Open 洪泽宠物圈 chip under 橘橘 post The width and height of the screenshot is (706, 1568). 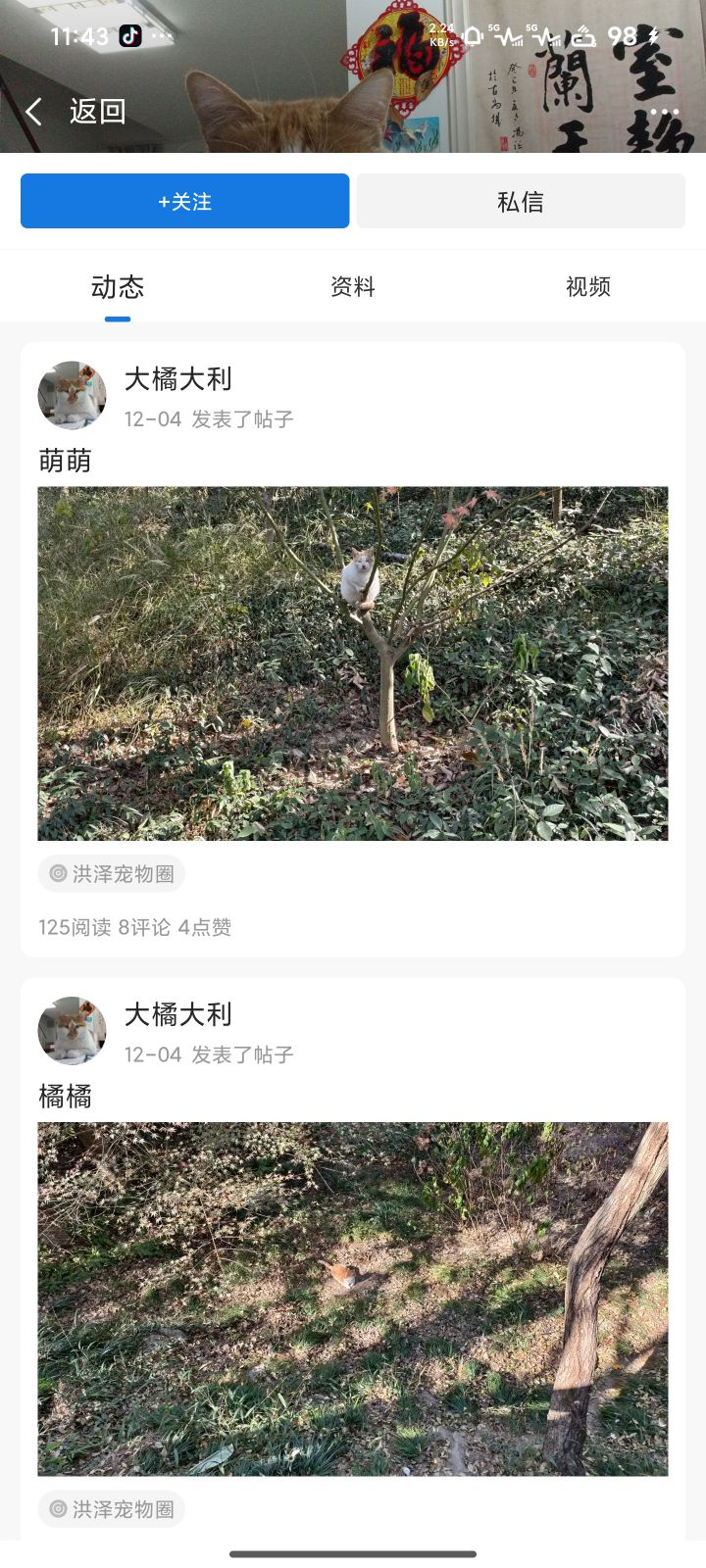112,1509
